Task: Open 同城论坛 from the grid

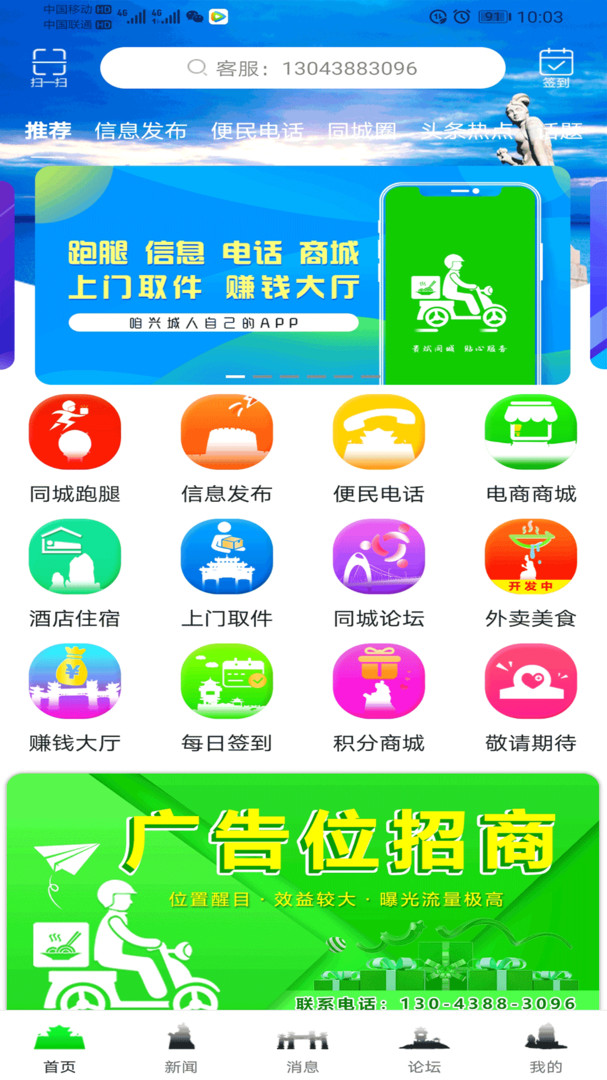Action: point(378,574)
